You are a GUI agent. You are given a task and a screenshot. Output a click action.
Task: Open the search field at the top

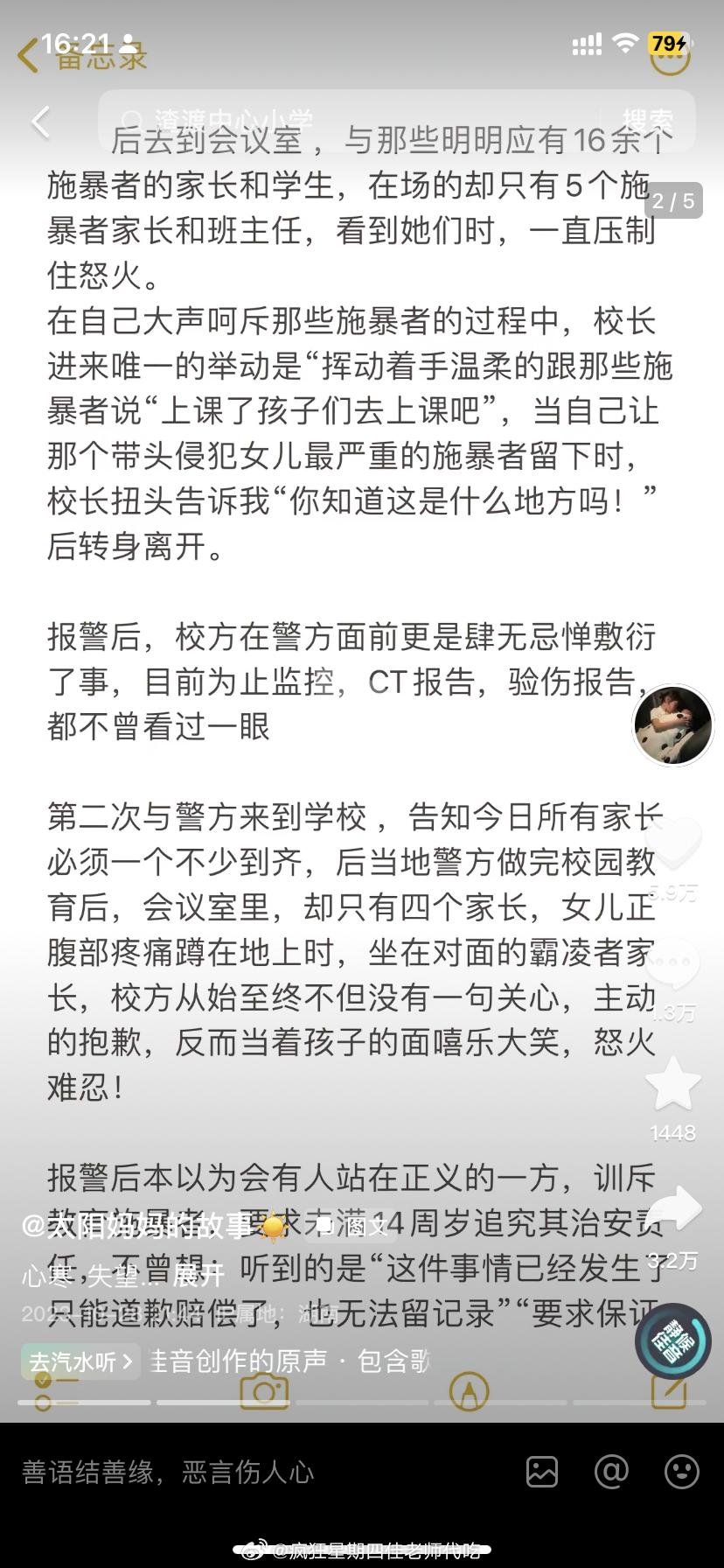pyautogui.click(x=350, y=121)
